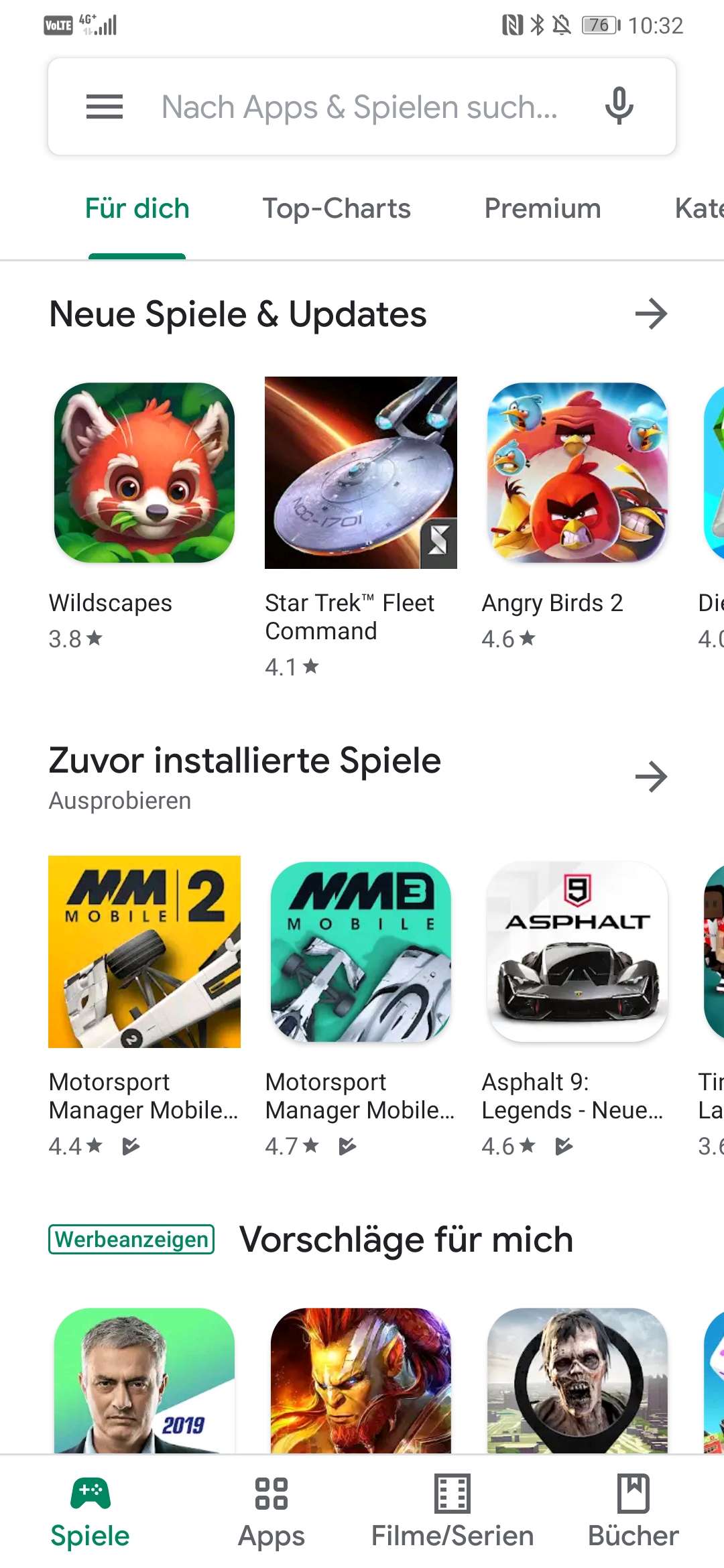Image resolution: width=724 pixels, height=1568 pixels.
Task: Start a voice search with the microphone
Action: pos(619,107)
